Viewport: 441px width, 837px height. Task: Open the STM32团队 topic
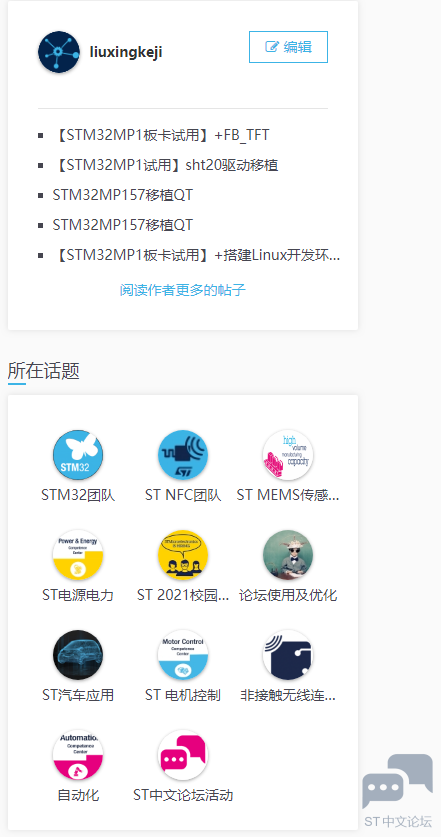pos(78,465)
